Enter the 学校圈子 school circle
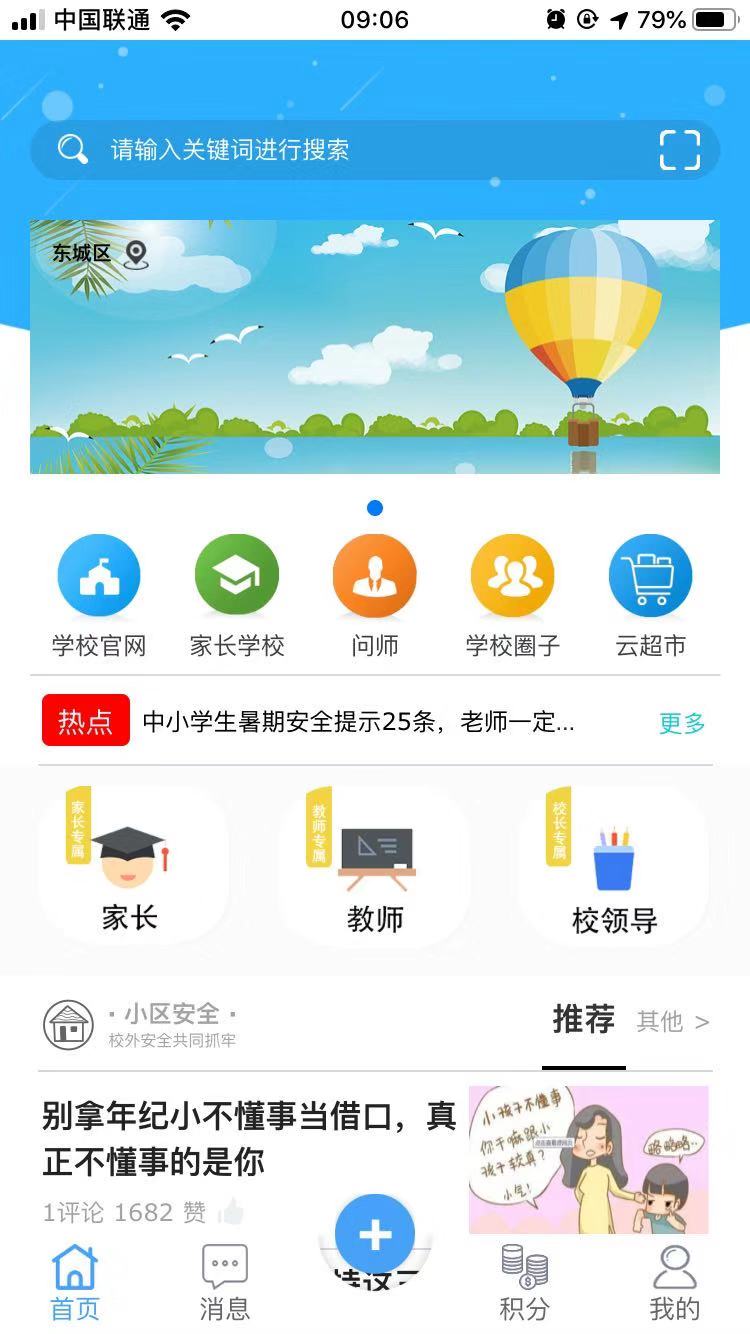750x1334 pixels. 513,575
